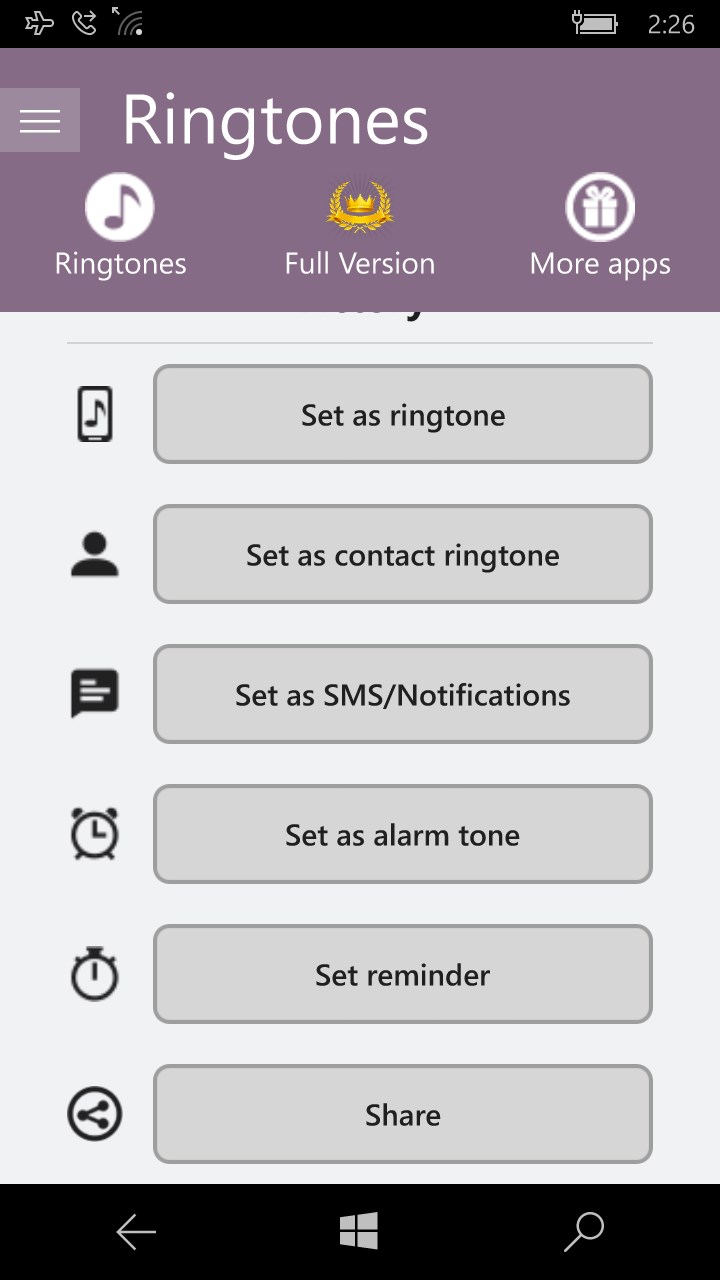Select Set as SMS/Notifications
This screenshot has height=1280, width=720.
[x=402, y=694]
